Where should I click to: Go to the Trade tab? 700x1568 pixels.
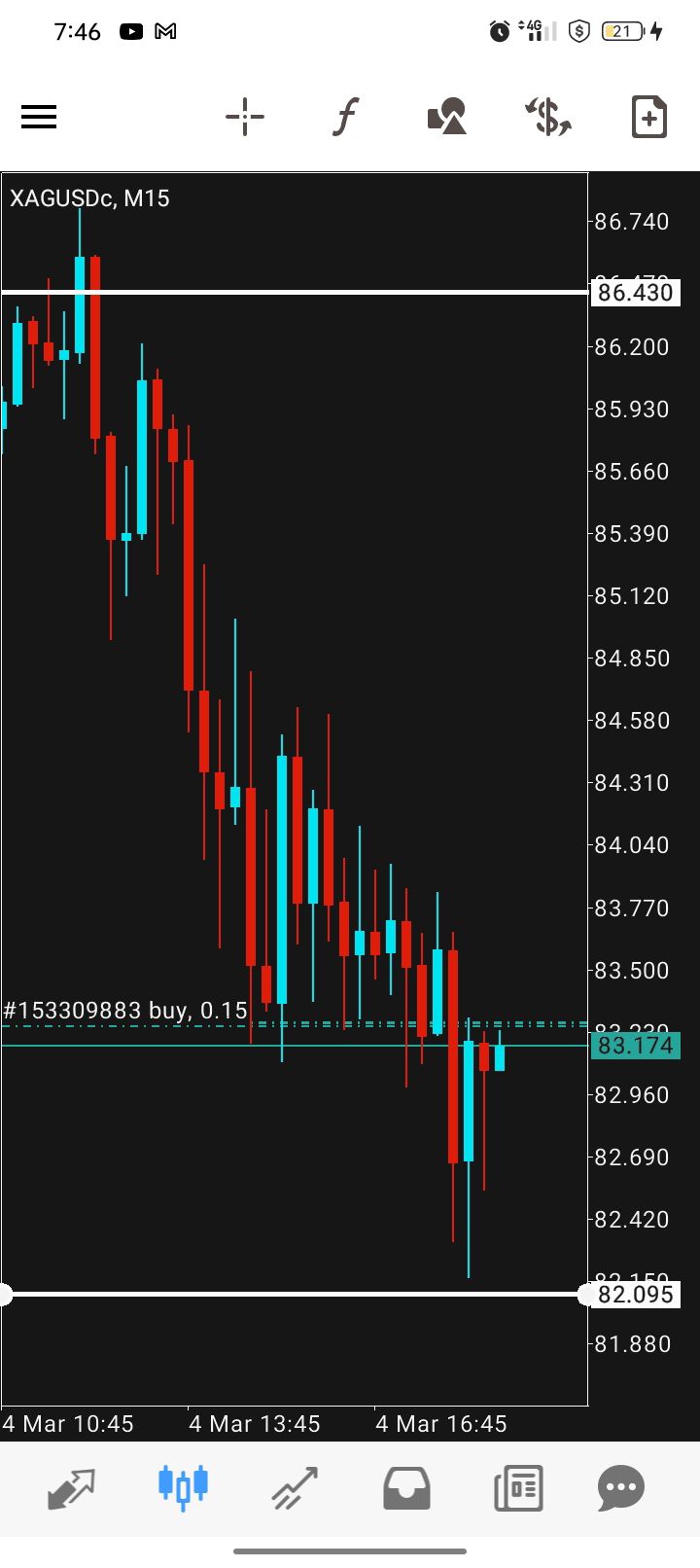click(295, 1488)
